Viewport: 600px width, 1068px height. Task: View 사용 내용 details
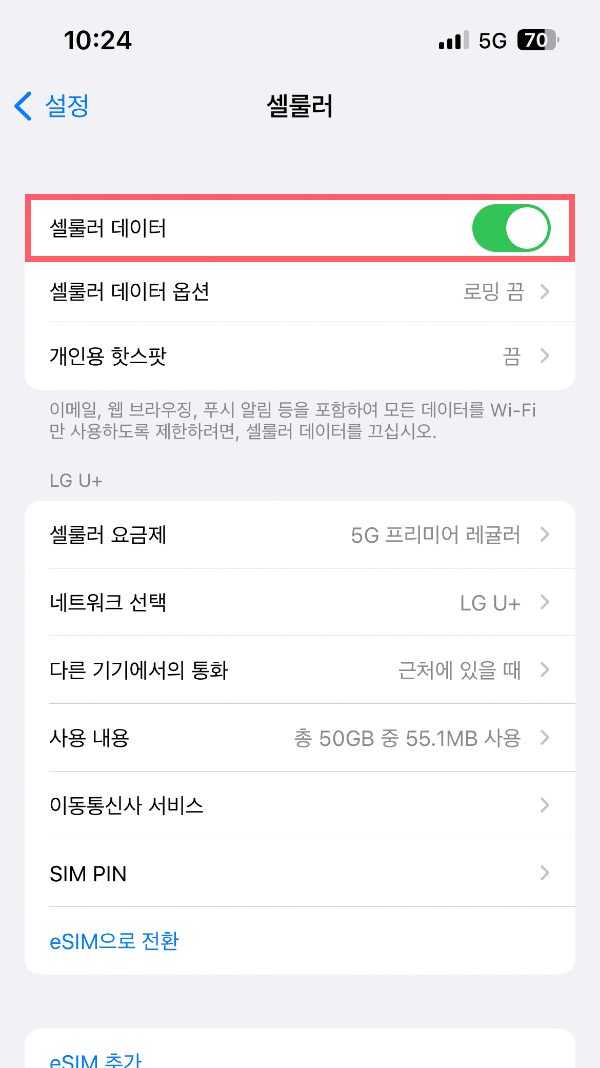point(300,738)
